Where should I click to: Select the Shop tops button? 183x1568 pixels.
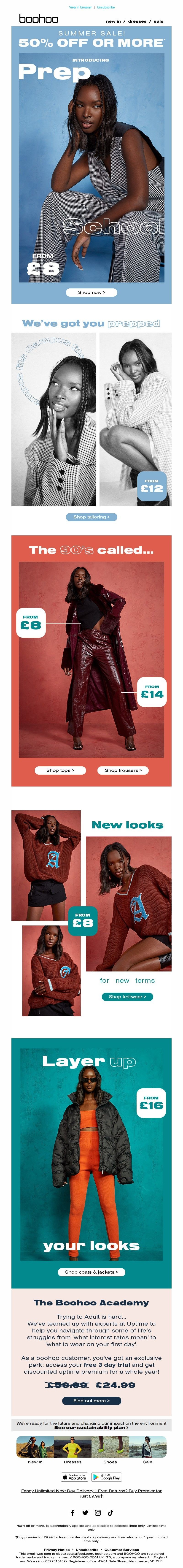[x=60, y=770]
